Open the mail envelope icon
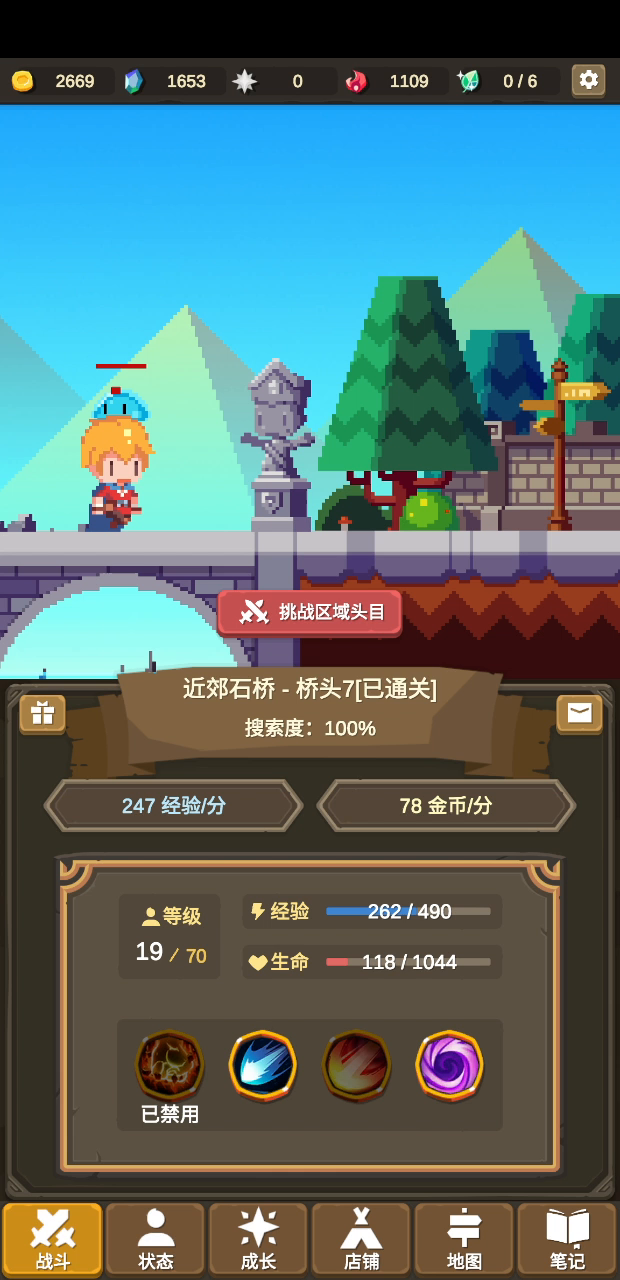This screenshot has height=1280, width=620. click(579, 713)
